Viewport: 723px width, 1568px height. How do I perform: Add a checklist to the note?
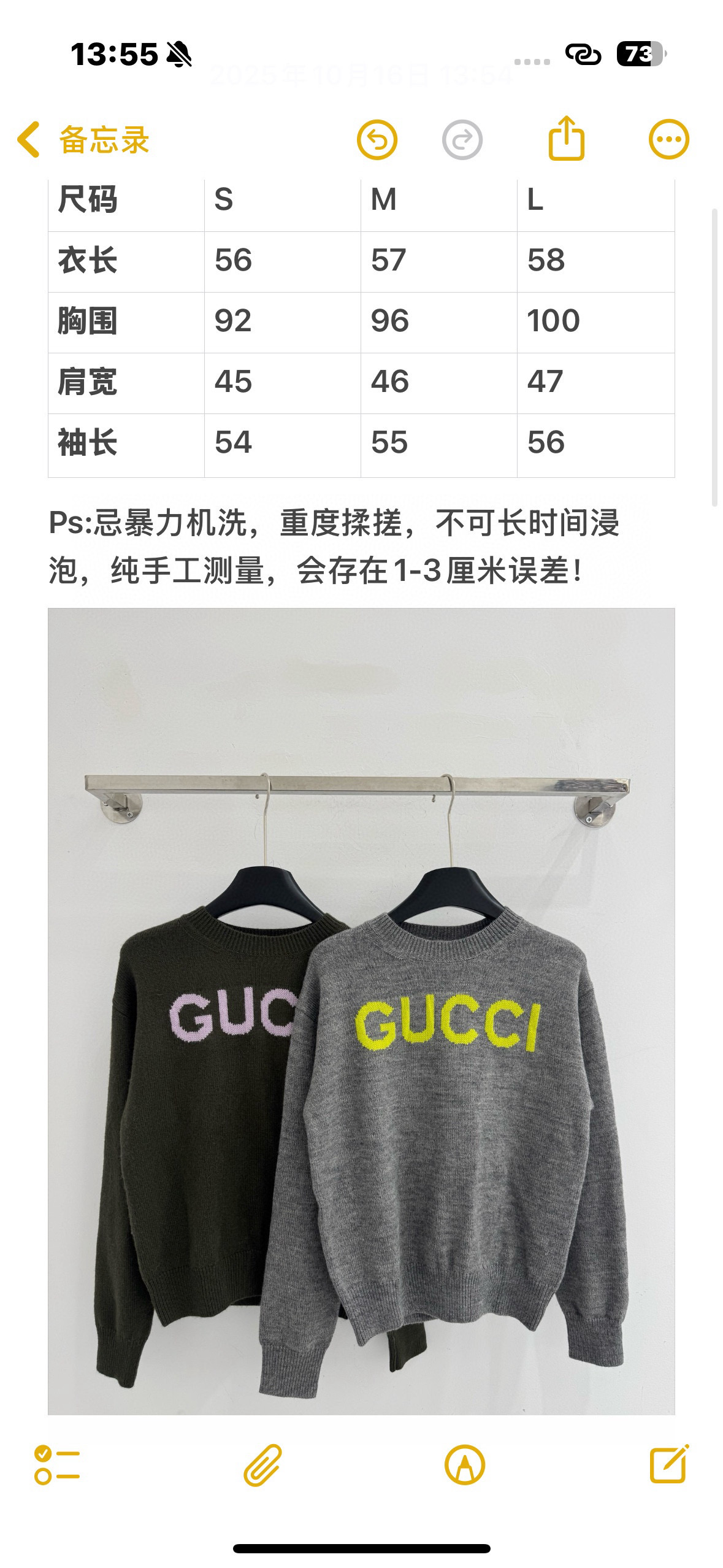[57, 1465]
